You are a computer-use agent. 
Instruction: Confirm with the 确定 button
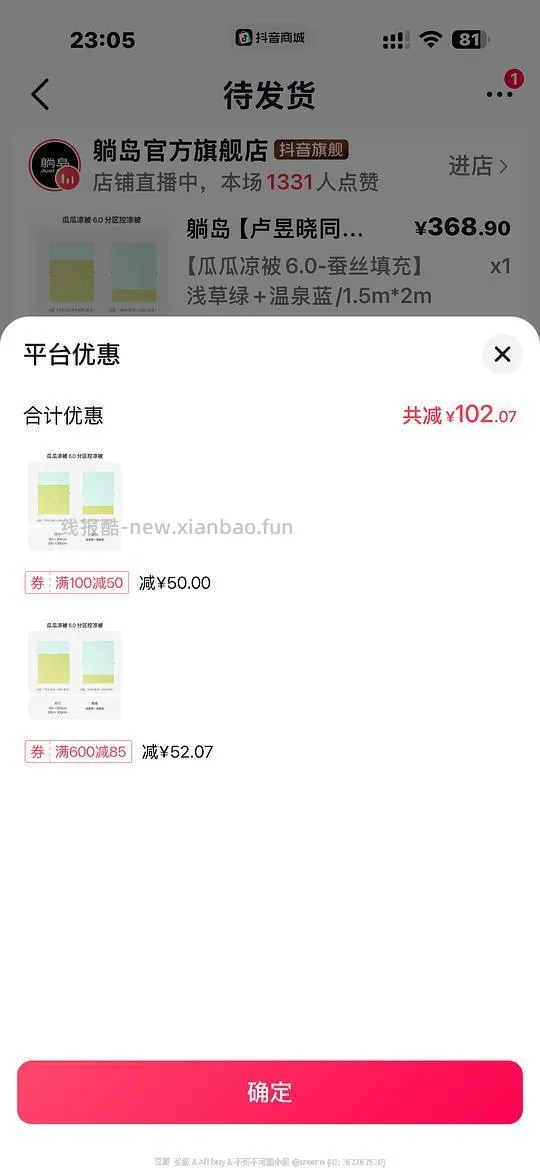click(270, 1091)
